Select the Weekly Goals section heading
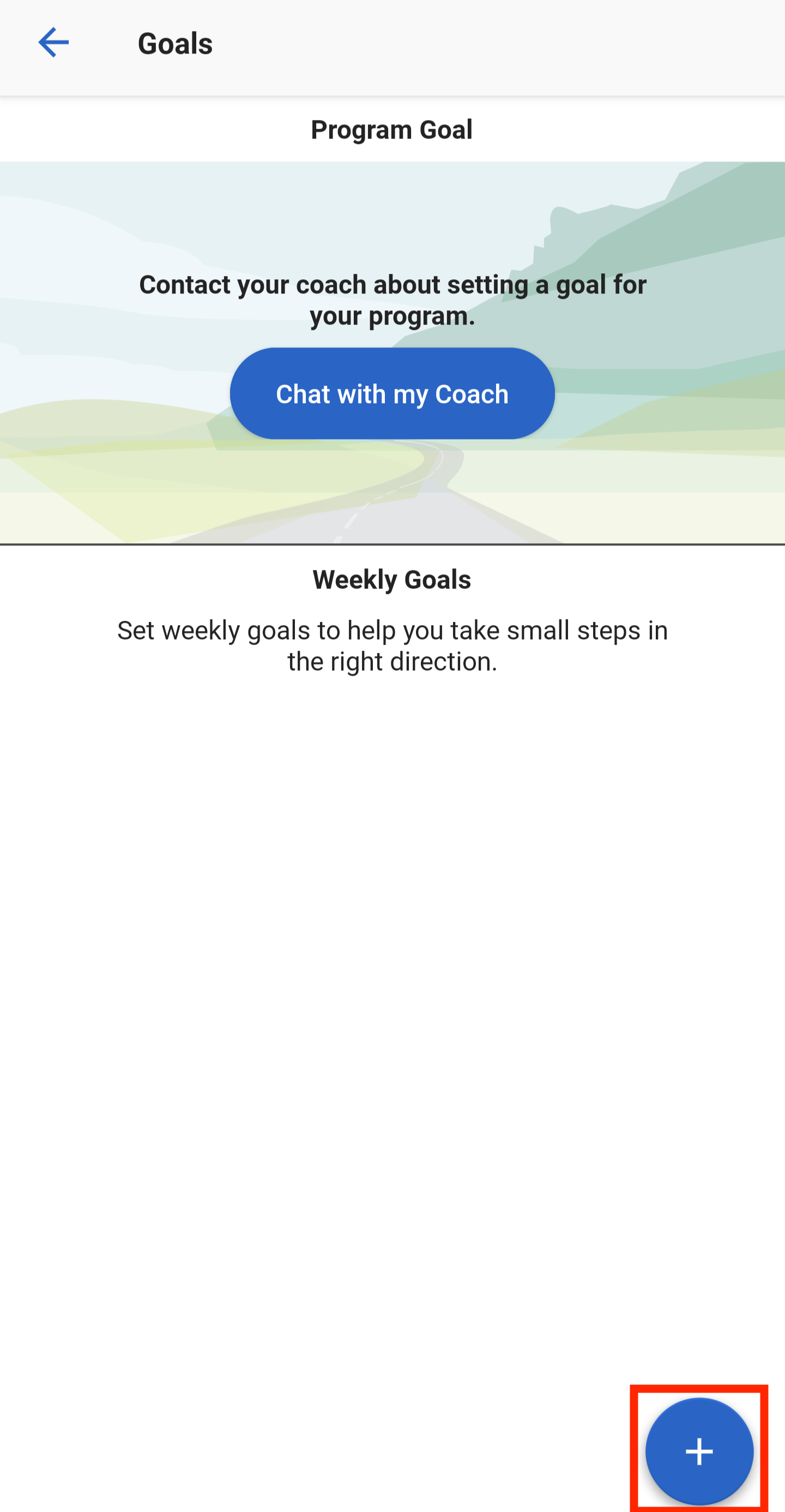The height and width of the screenshot is (1512, 785). tap(392, 580)
